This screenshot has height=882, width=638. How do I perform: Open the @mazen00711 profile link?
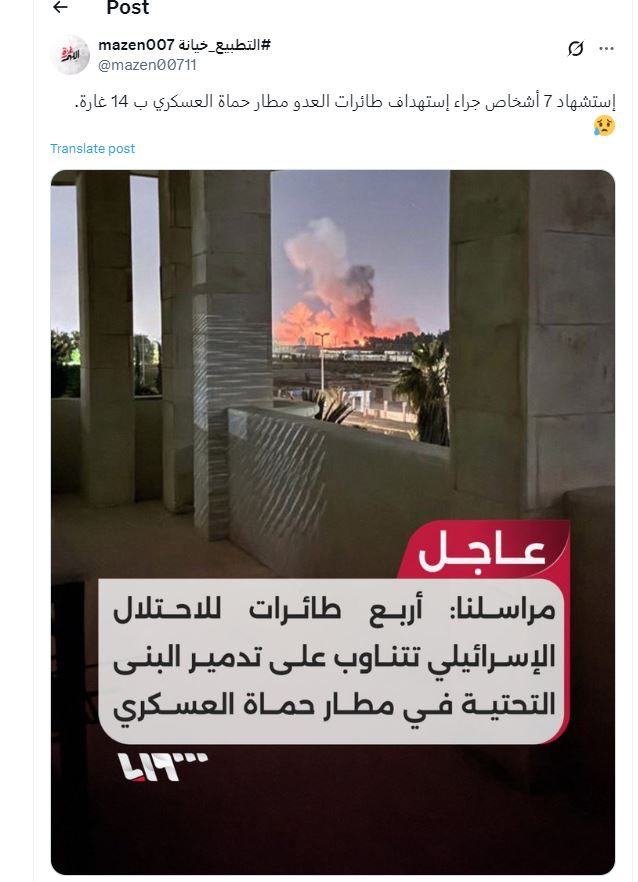(x=147, y=64)
